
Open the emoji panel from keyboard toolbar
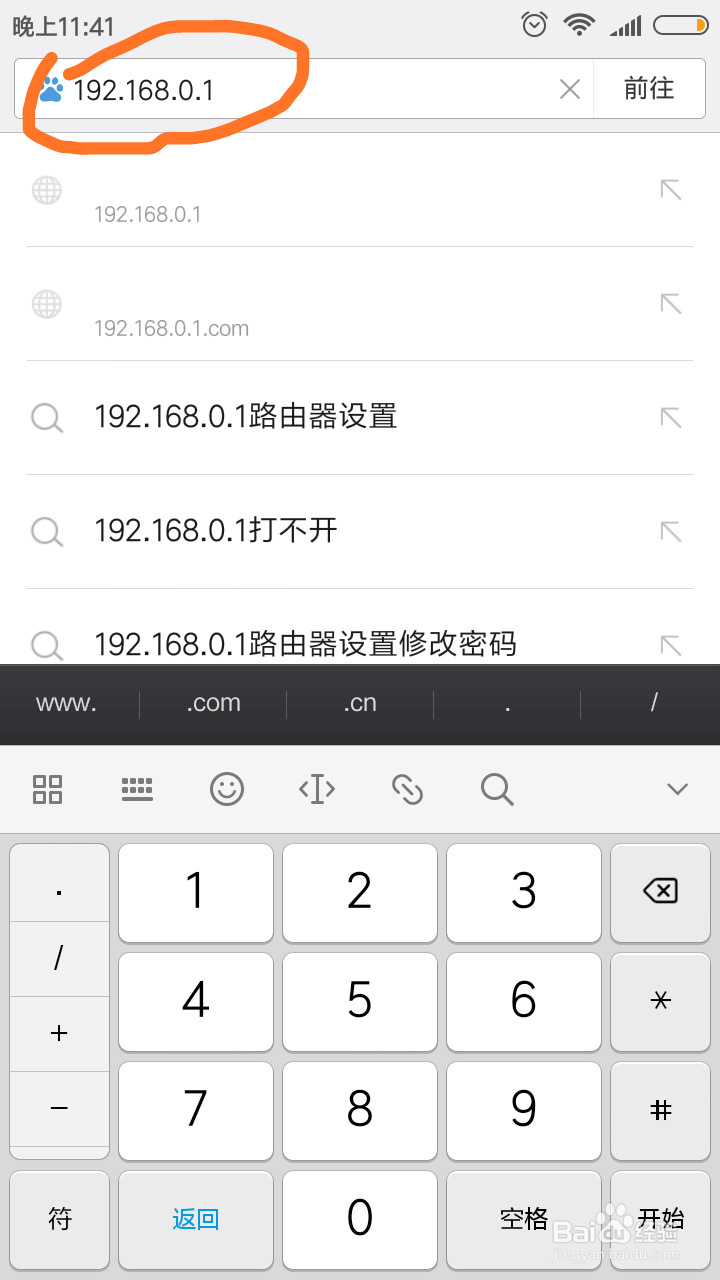pos(227,789)
